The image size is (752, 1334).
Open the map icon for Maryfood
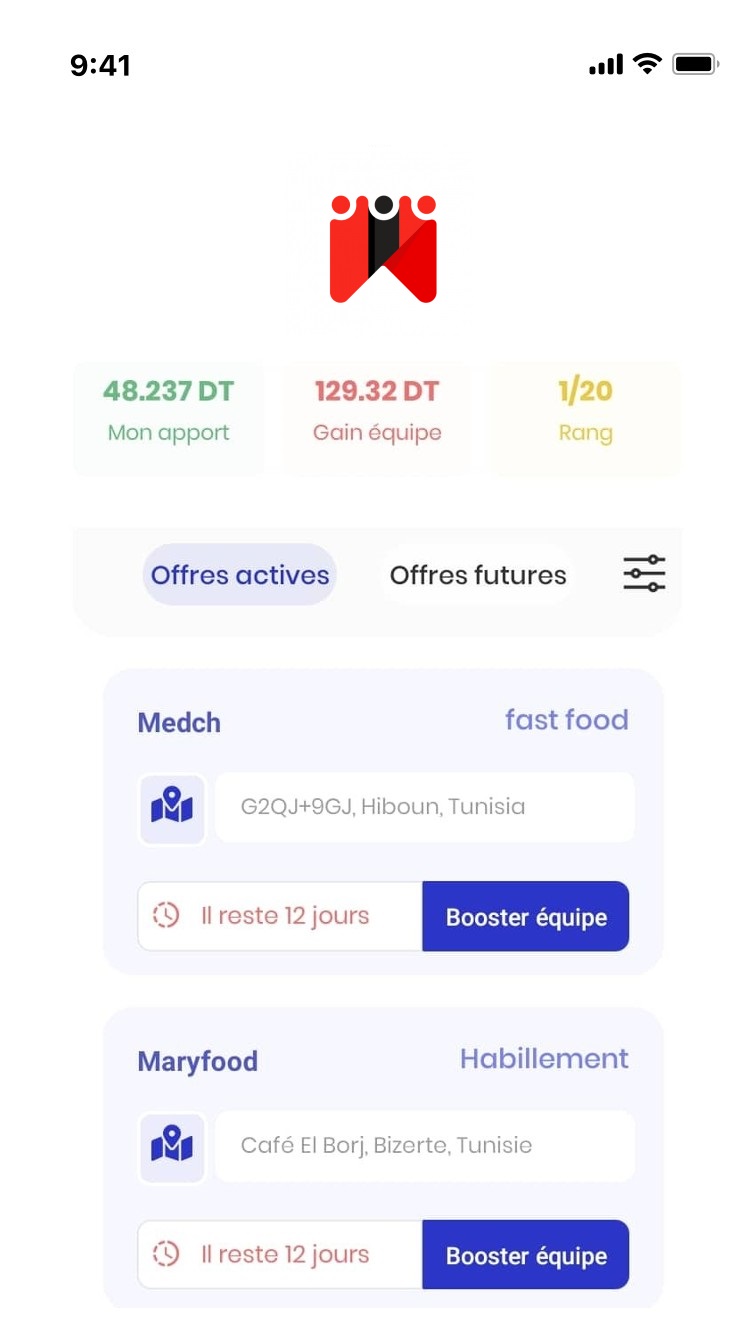172,1146
